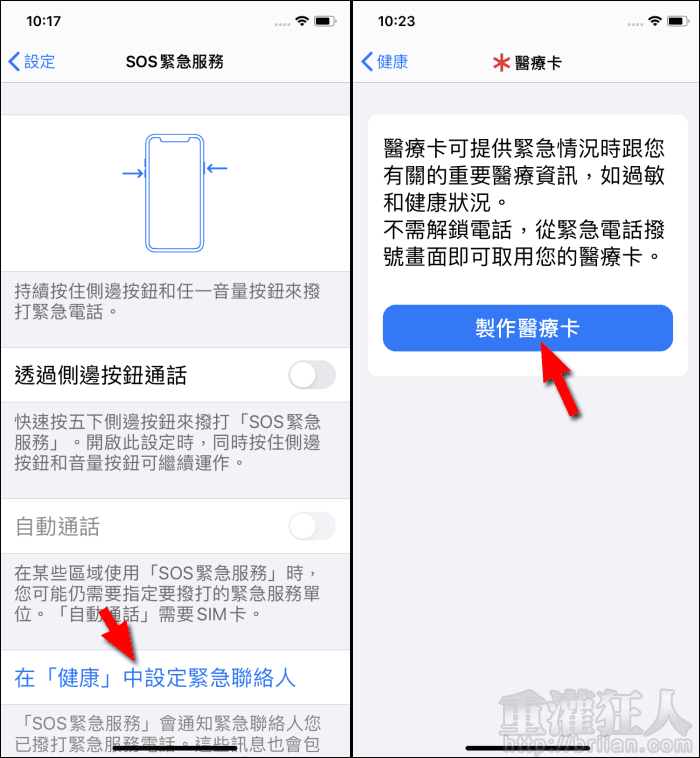Go back to 健康 from 醫療卡

[x=384, y=61]
